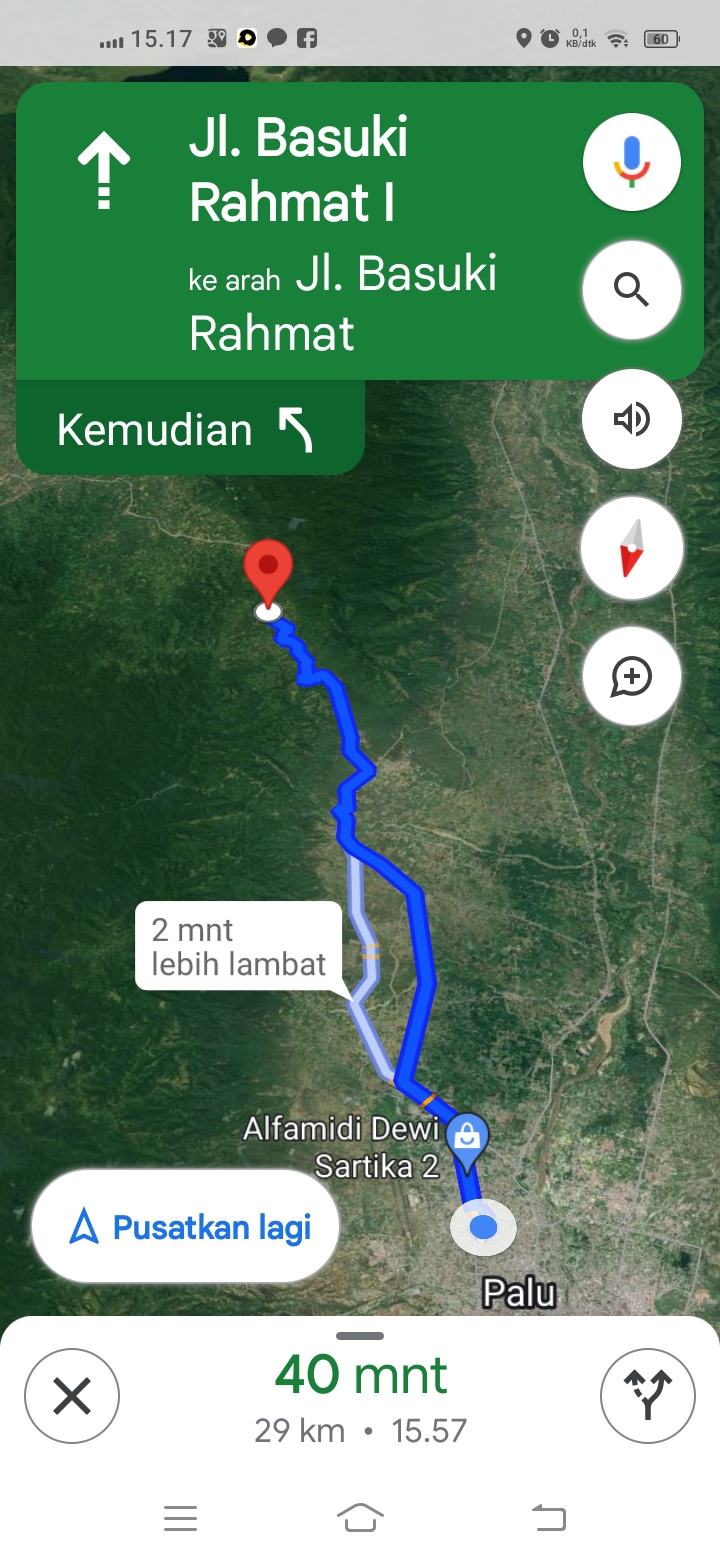Go to the system home screen
This screenshot has height=1560, width=720.
(360, 1518)
